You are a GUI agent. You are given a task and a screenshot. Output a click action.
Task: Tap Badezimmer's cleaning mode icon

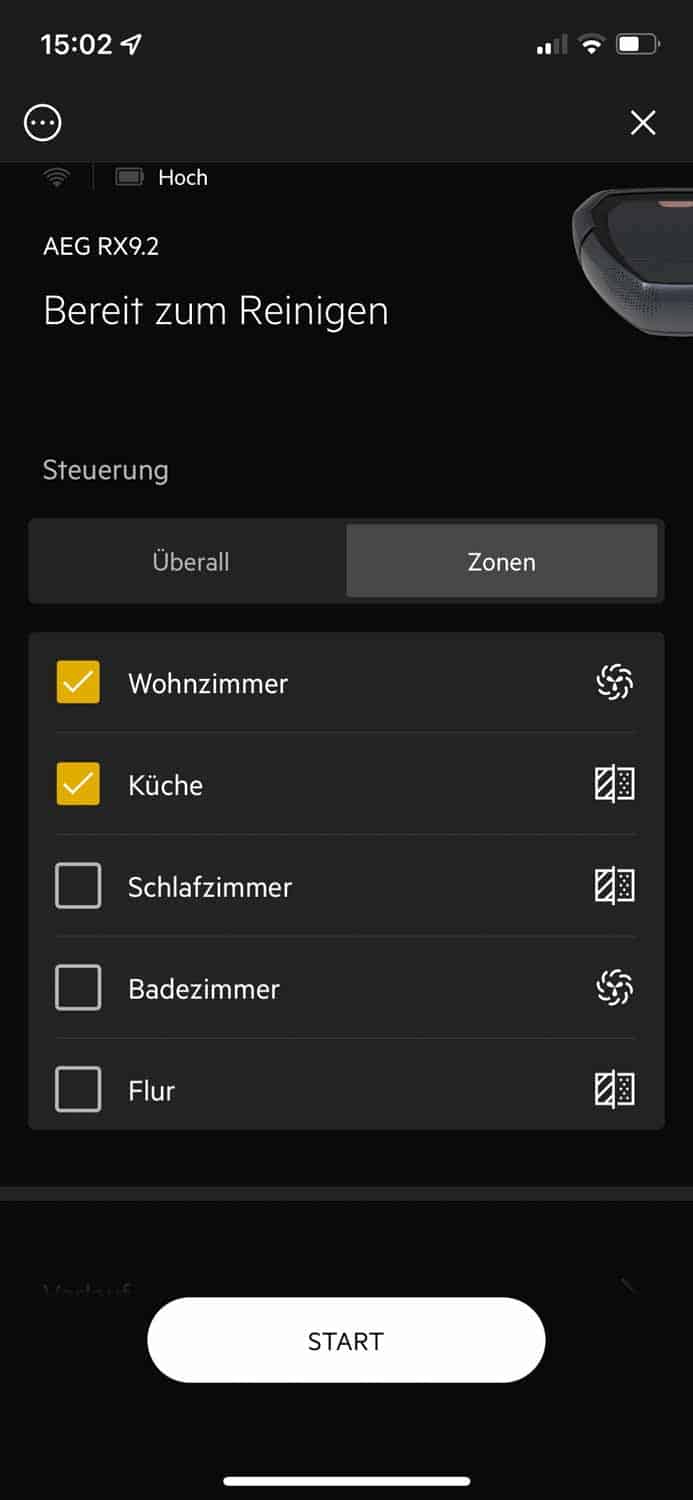pyautogui.click(x=615, y=988)
